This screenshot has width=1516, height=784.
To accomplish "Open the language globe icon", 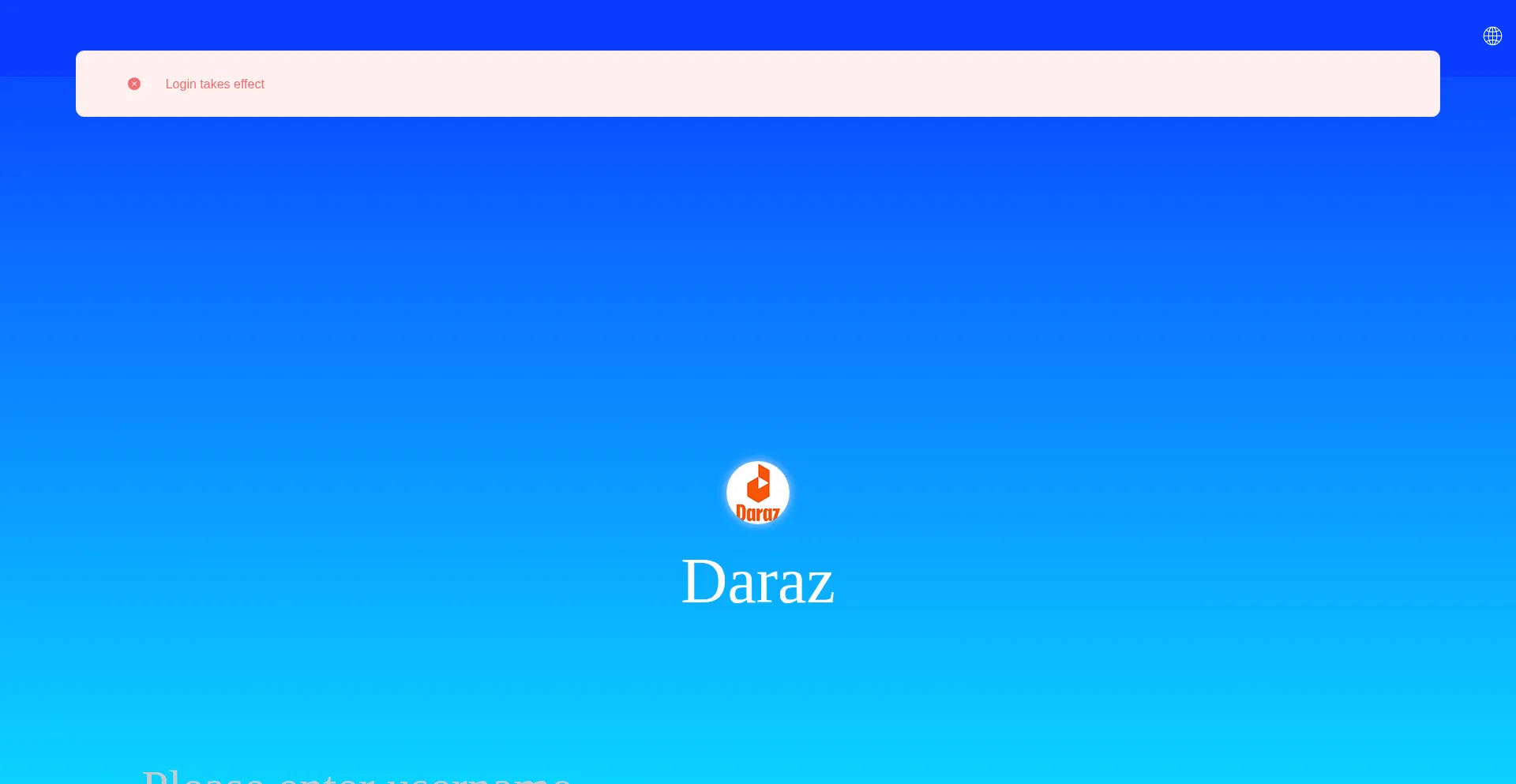I will point(1492,36).
